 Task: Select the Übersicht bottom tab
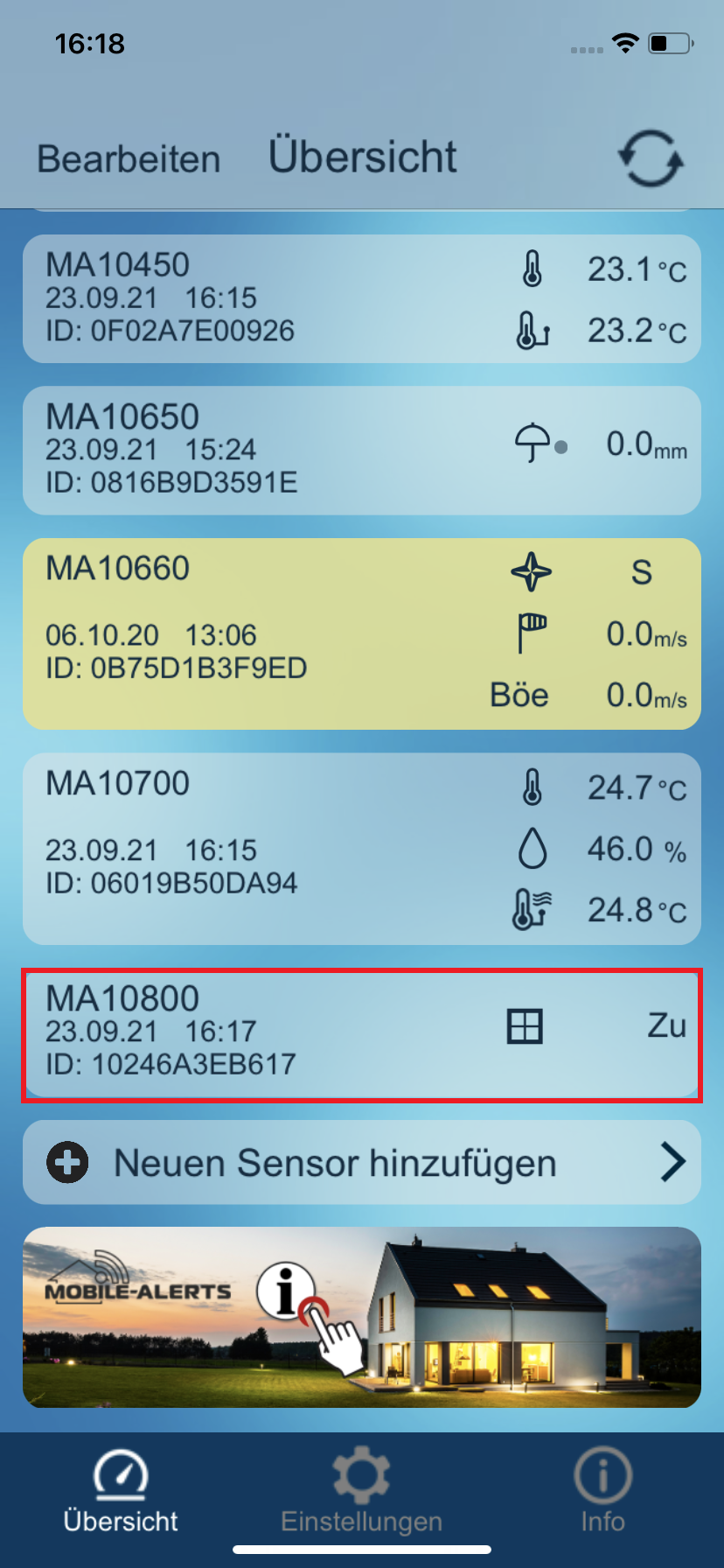coord(121,1490)
